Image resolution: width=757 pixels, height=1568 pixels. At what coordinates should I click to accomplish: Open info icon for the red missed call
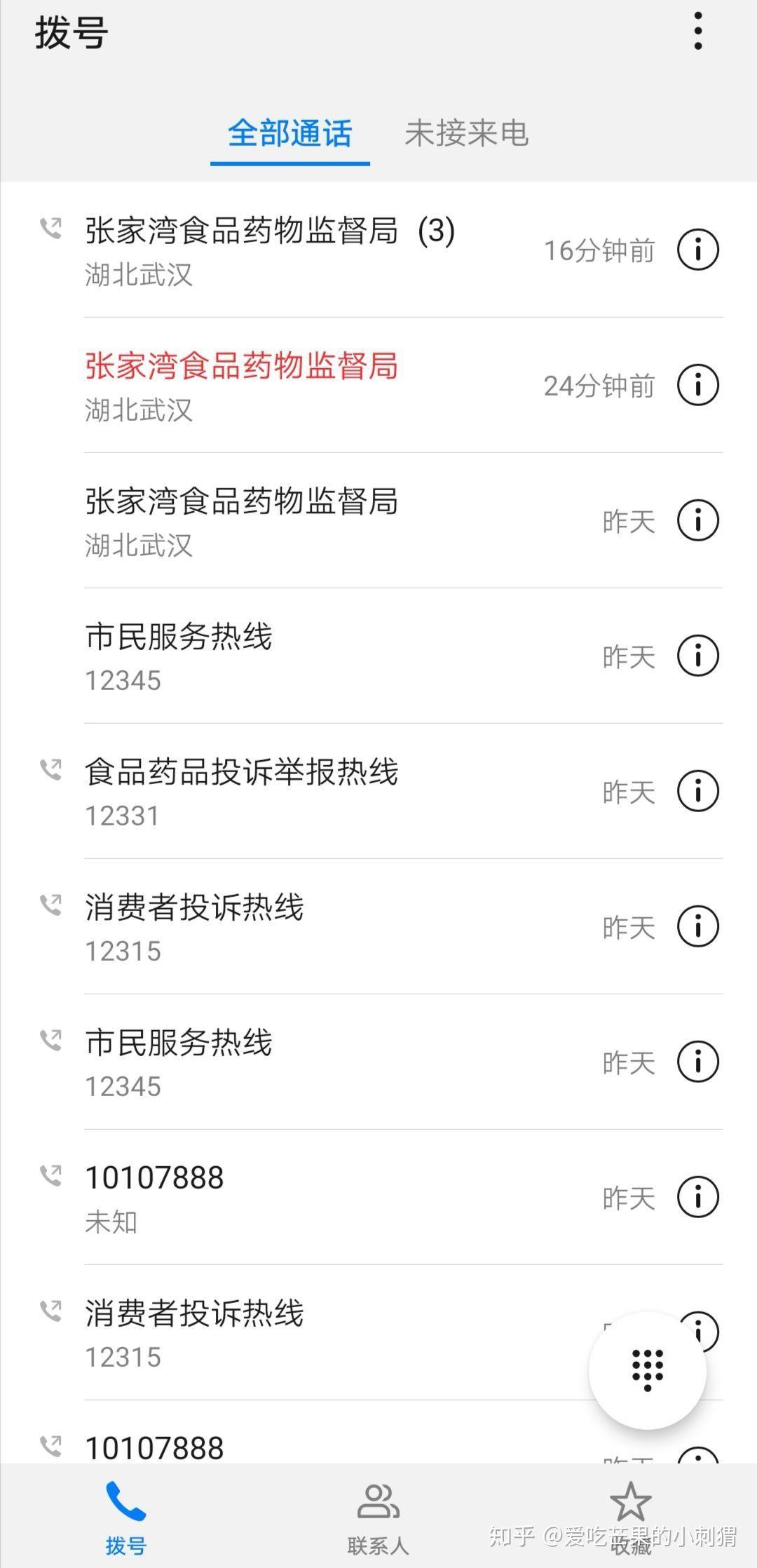click(697, 384)
